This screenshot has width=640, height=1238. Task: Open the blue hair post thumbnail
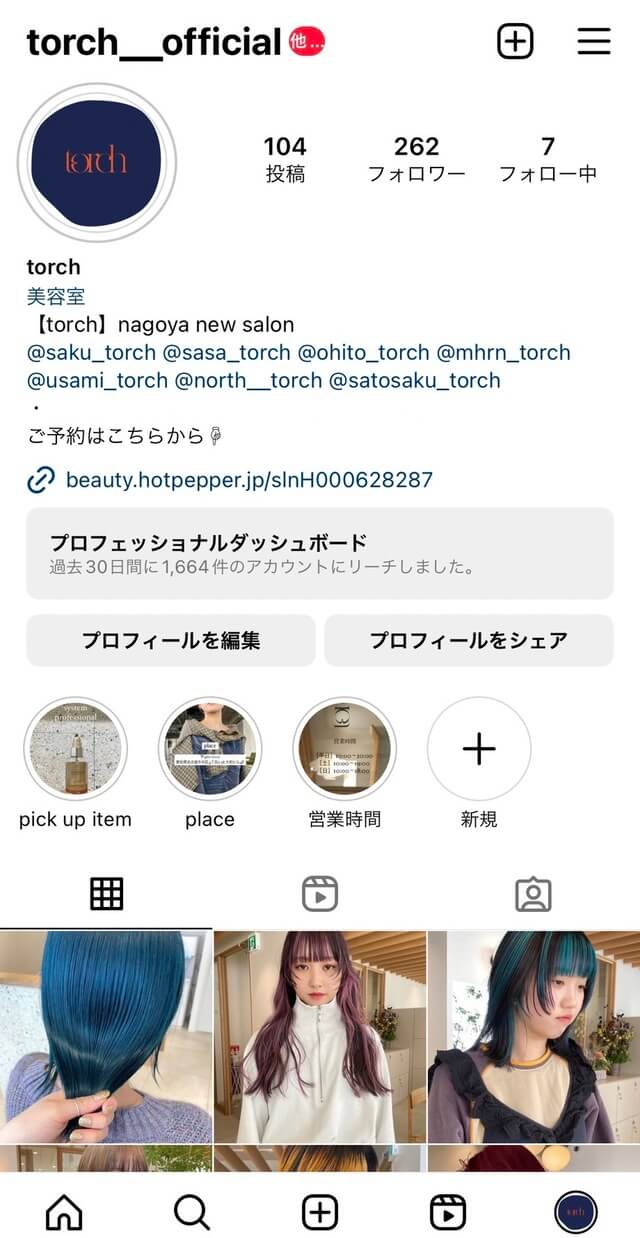tap(105, 1036)
